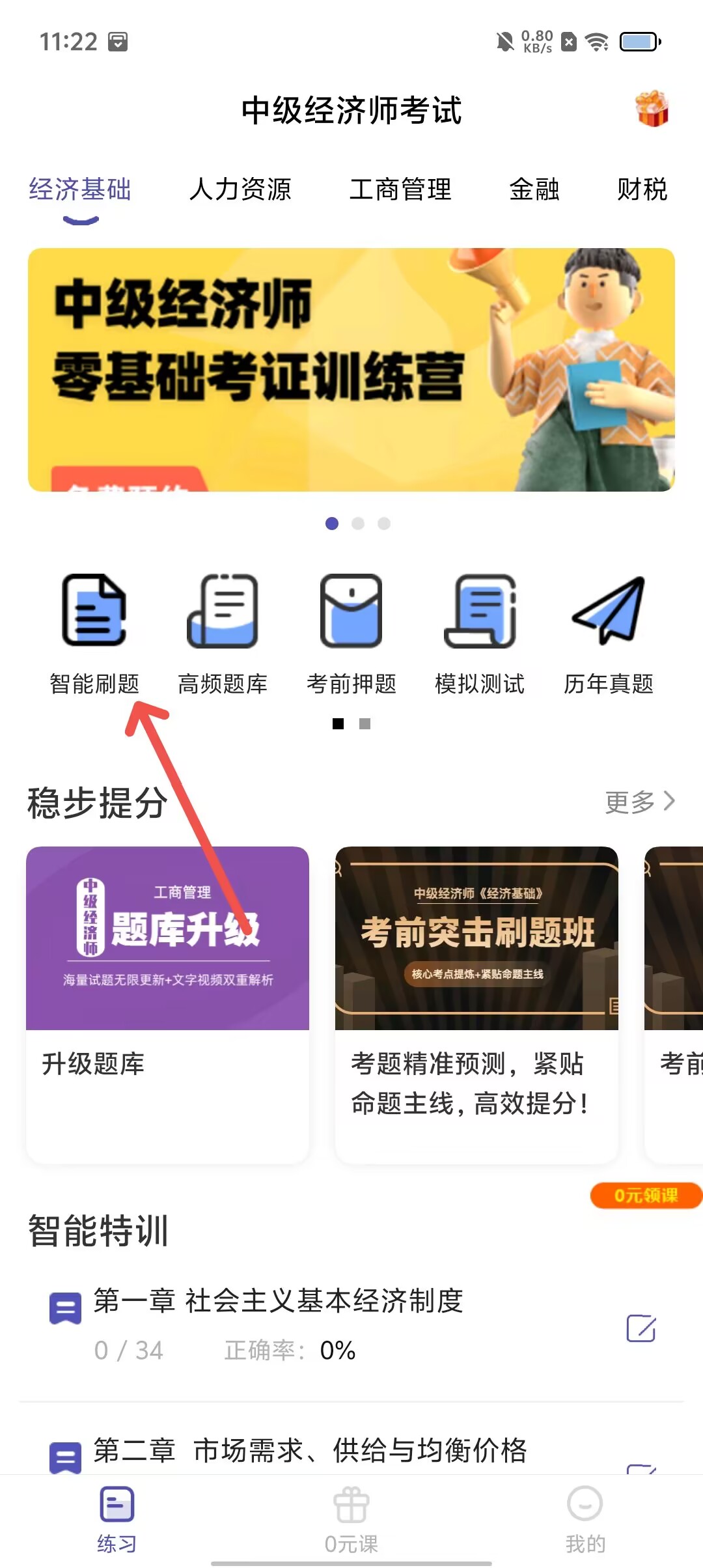This screenshot has width=703, height=1568.
Task: Open the 升级题库 card
Action: pyautogui.click(x=167, y=1003)
